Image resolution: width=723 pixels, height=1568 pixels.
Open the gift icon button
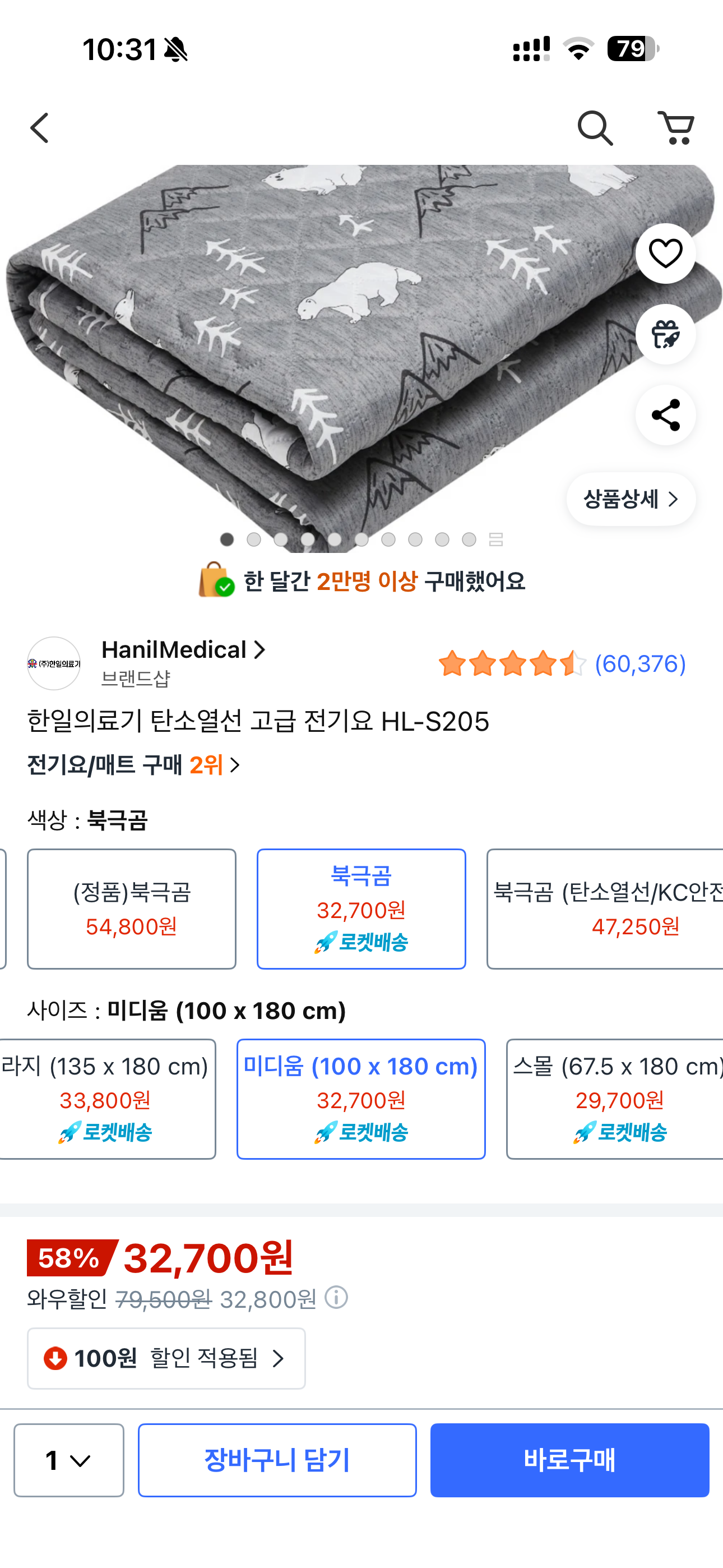click(x=665, y=335)
